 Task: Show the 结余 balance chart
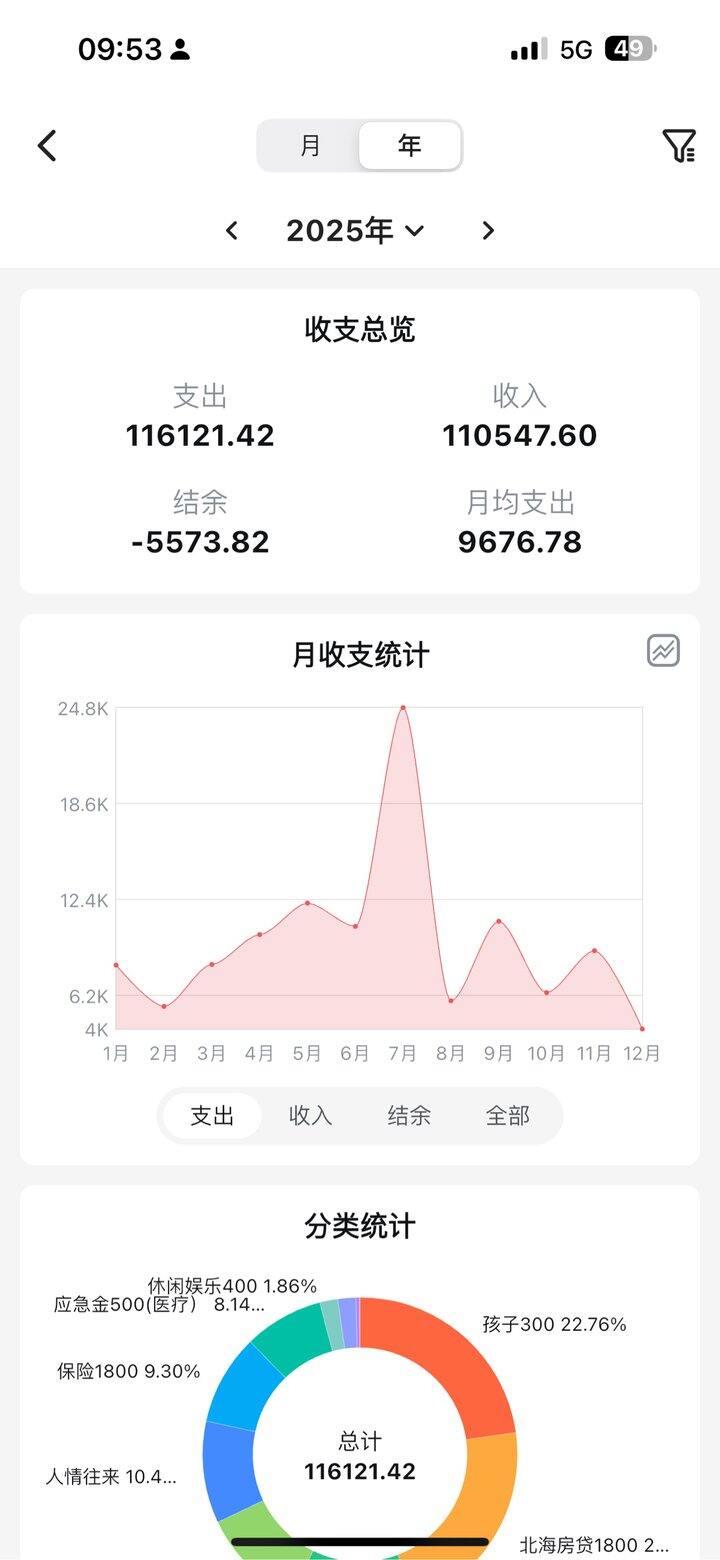point(409,1116)
